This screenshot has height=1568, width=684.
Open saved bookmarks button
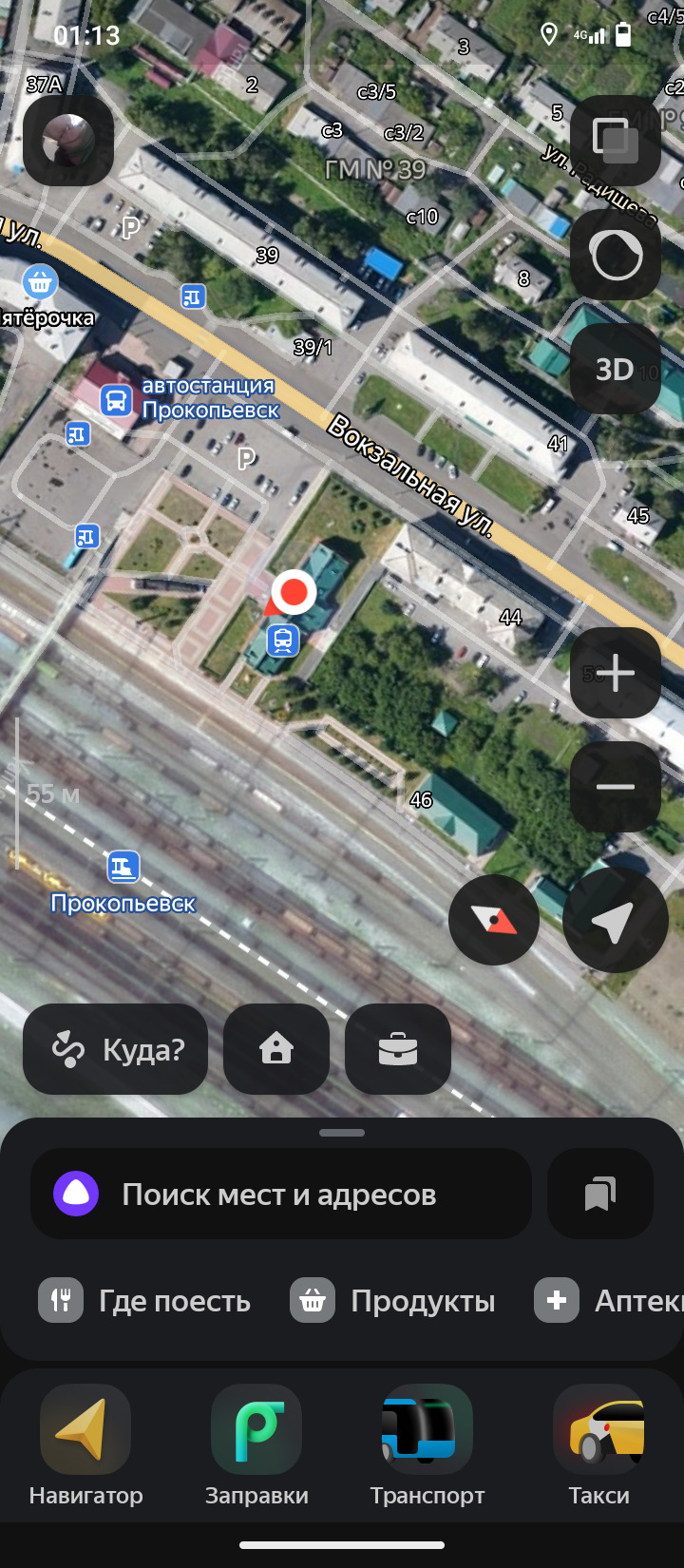600,1194
